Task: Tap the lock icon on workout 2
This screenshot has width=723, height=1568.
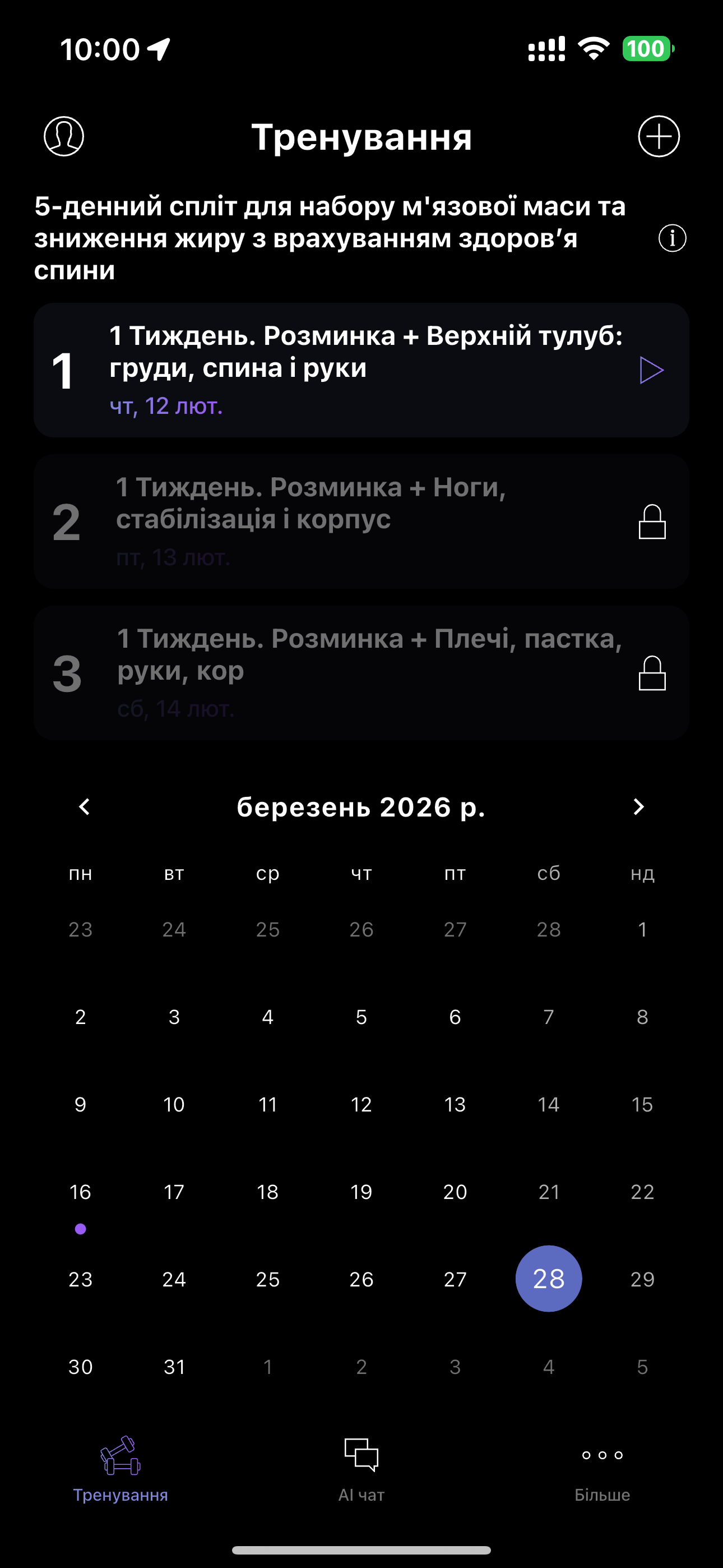Action: coord(651,522)
